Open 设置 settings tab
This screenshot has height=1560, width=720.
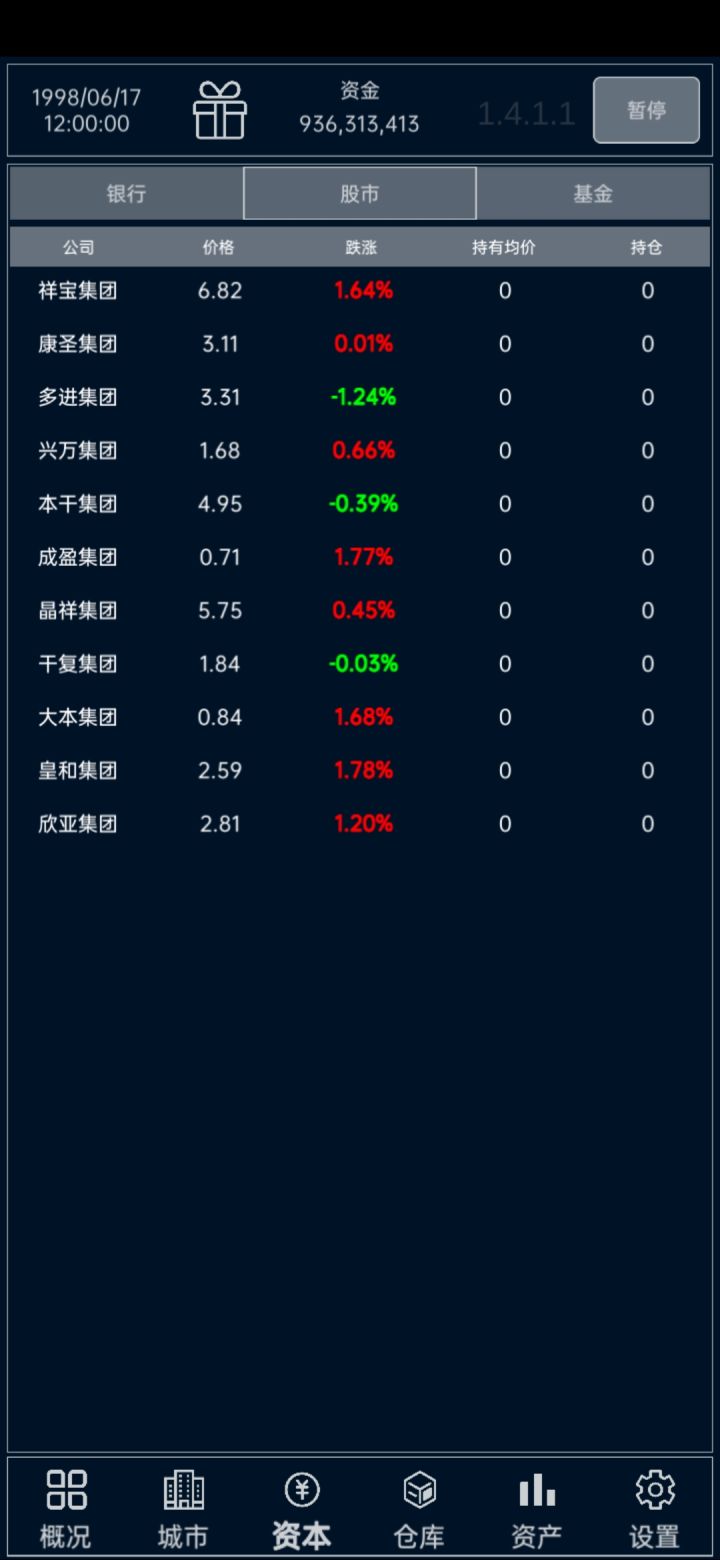click(x=655, y=1509)
